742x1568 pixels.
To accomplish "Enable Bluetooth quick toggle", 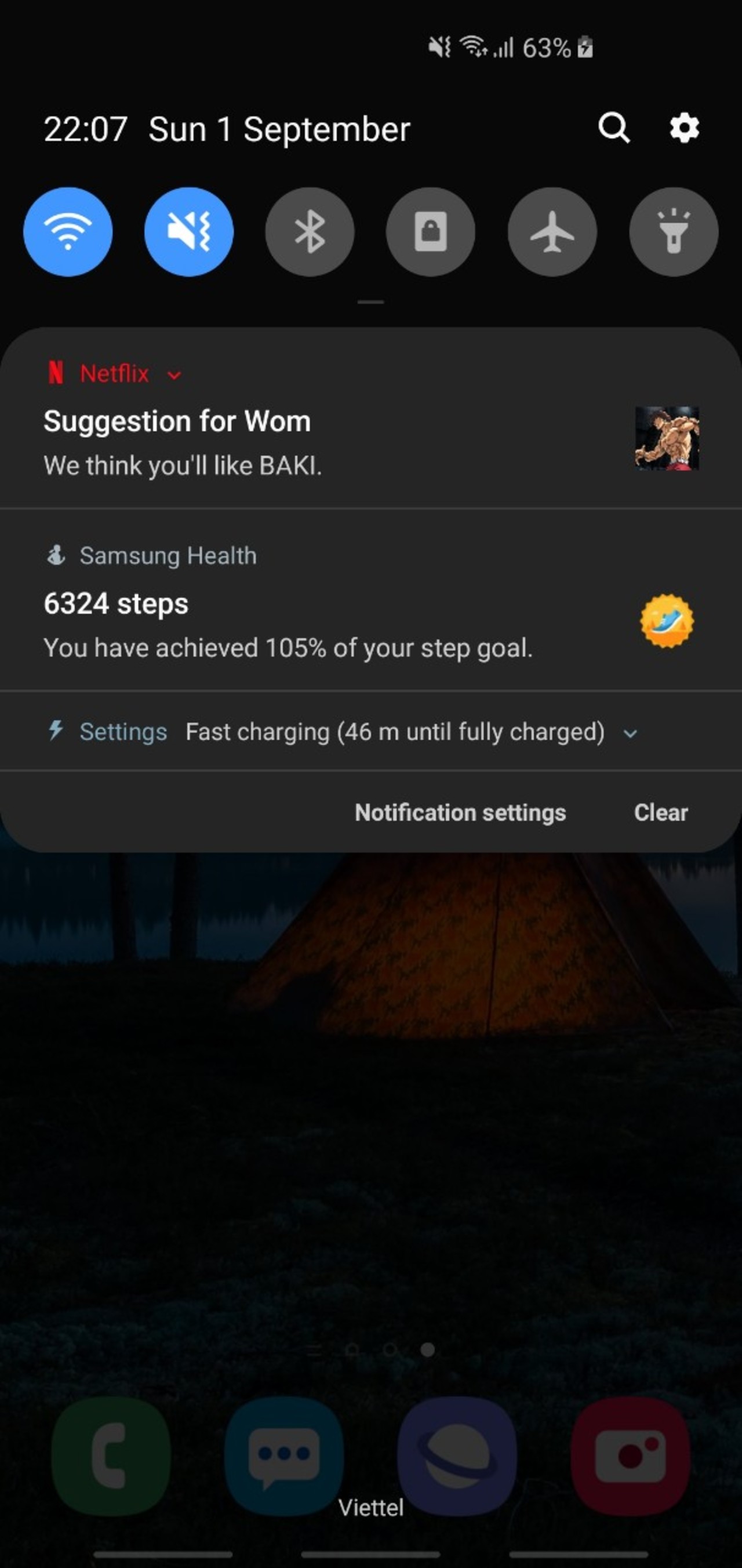I will point(310,231).
